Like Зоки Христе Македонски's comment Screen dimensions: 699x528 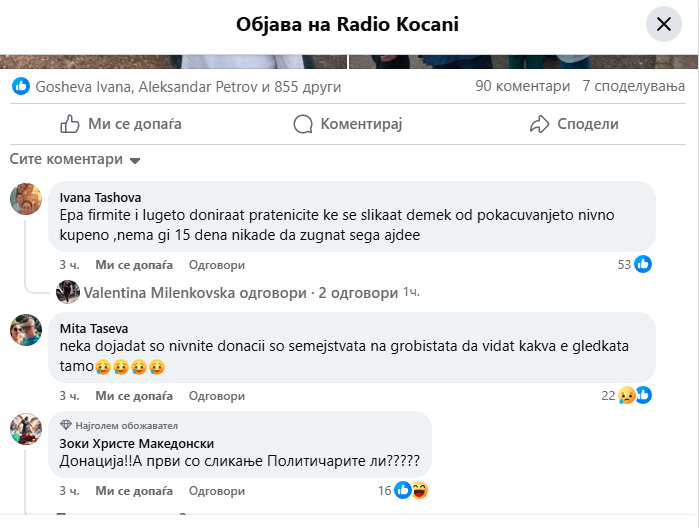[x=134, y=491]
